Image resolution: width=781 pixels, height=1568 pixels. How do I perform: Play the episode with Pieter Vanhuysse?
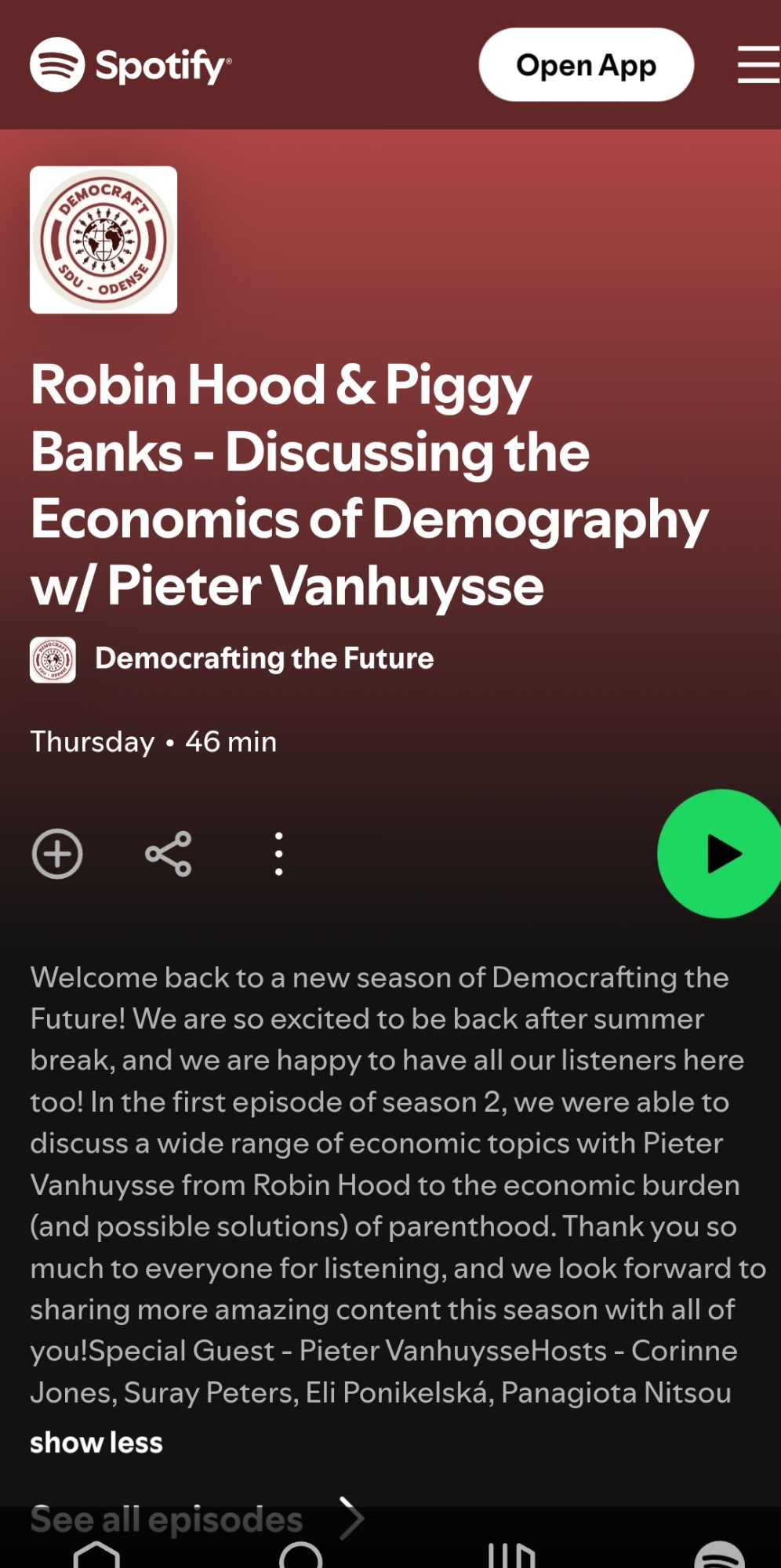(x=720, y=854)
